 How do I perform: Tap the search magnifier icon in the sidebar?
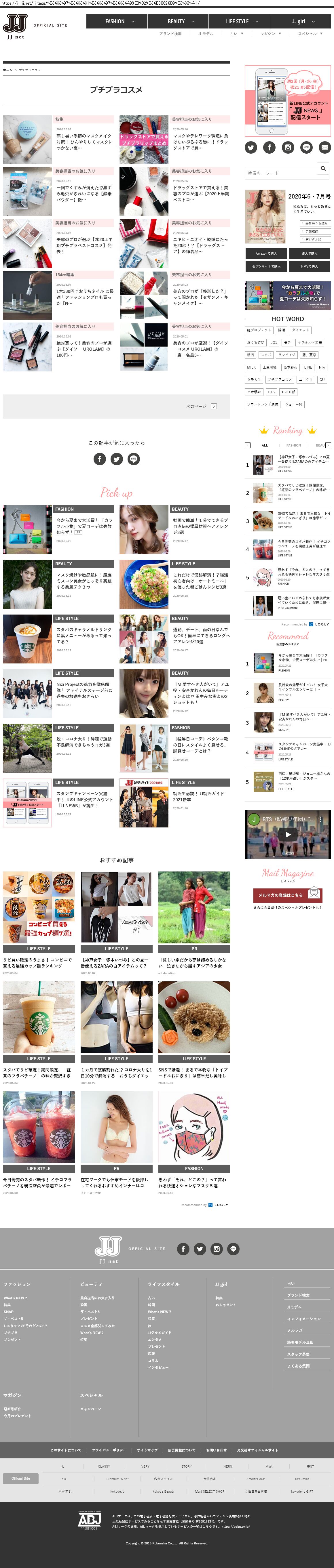click(323, 169)
